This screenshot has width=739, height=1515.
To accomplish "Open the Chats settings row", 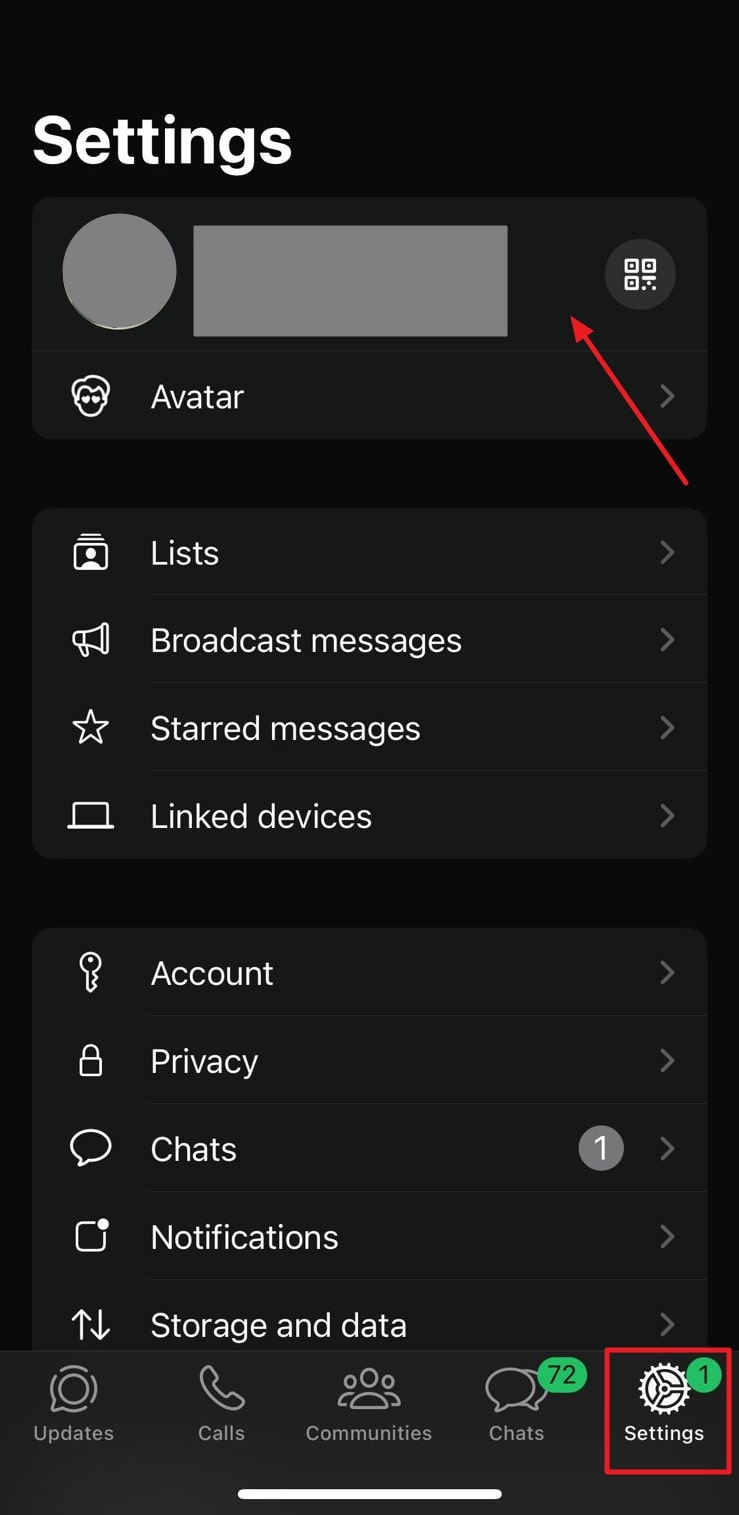I will coord(369,1149).
